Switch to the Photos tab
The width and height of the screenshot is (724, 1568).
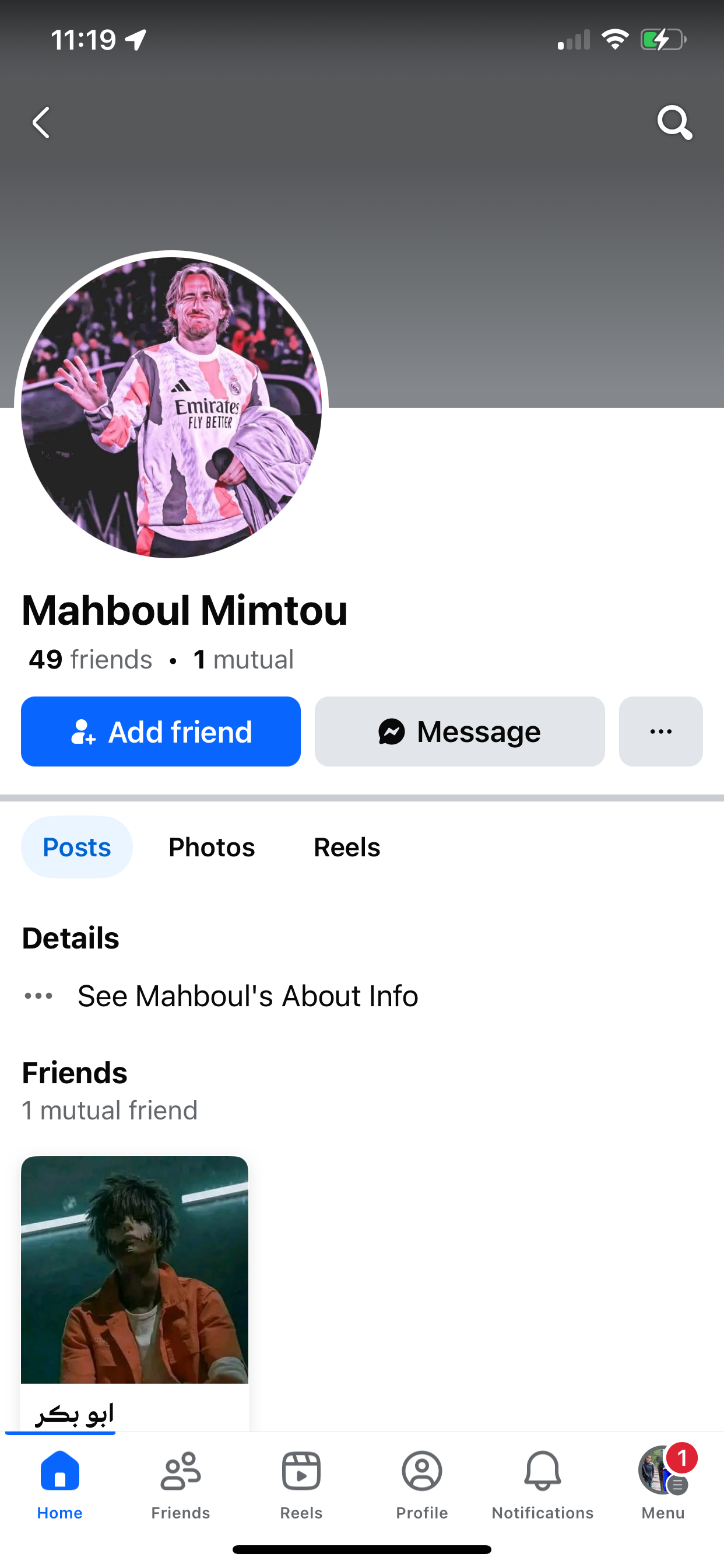point(211,846)
